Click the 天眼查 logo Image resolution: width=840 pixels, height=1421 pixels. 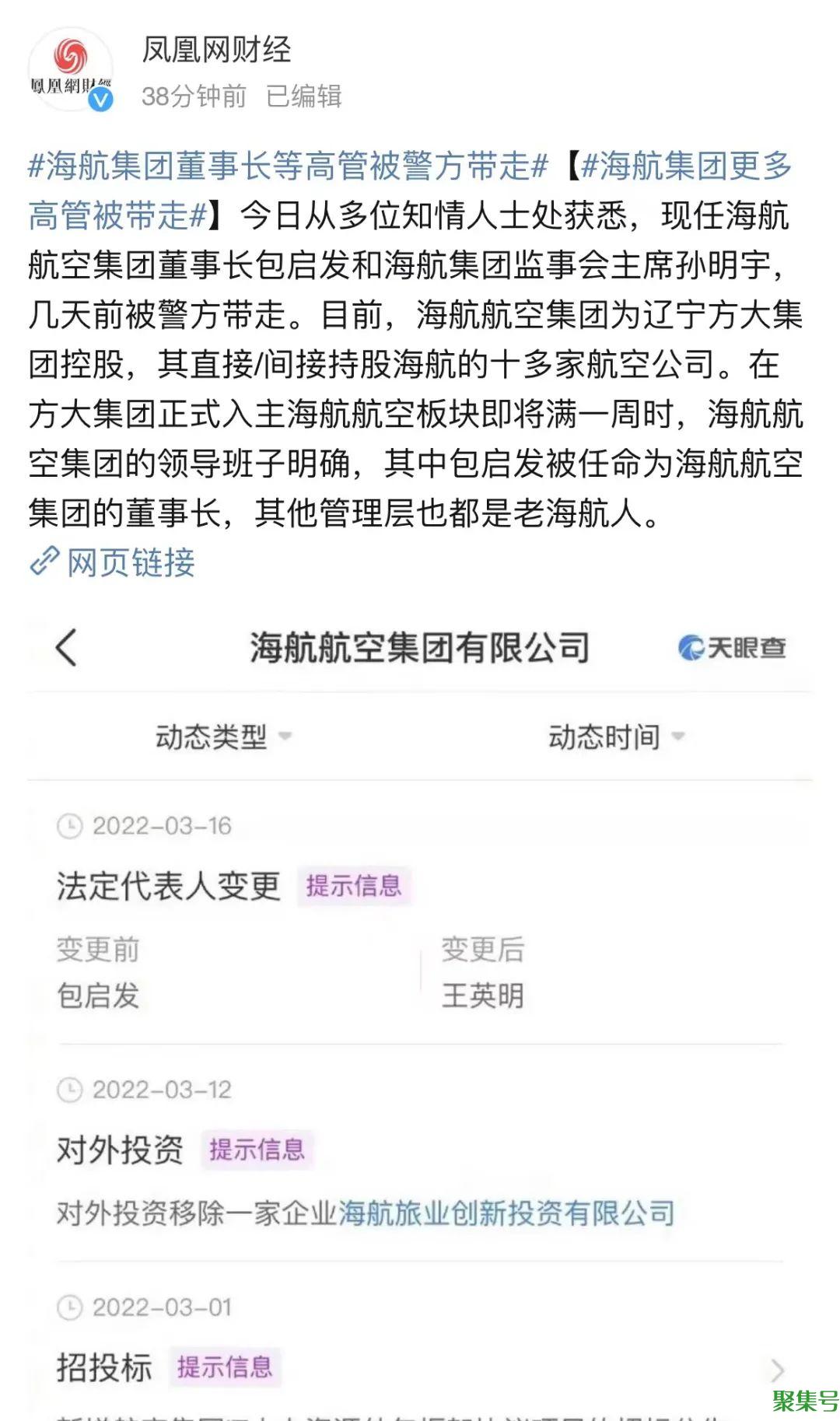732,648
